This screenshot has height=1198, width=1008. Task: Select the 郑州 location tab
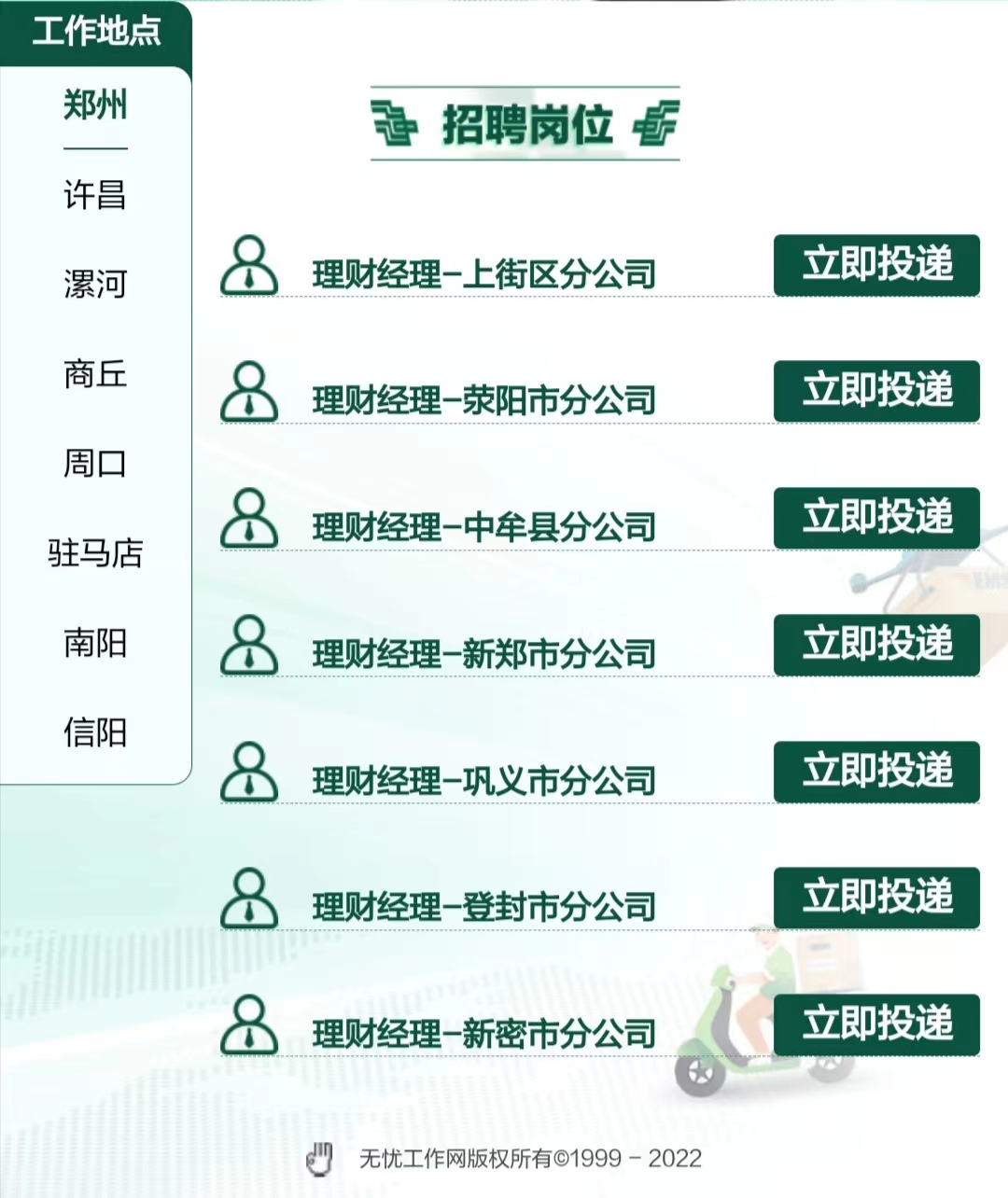(95, 105)
